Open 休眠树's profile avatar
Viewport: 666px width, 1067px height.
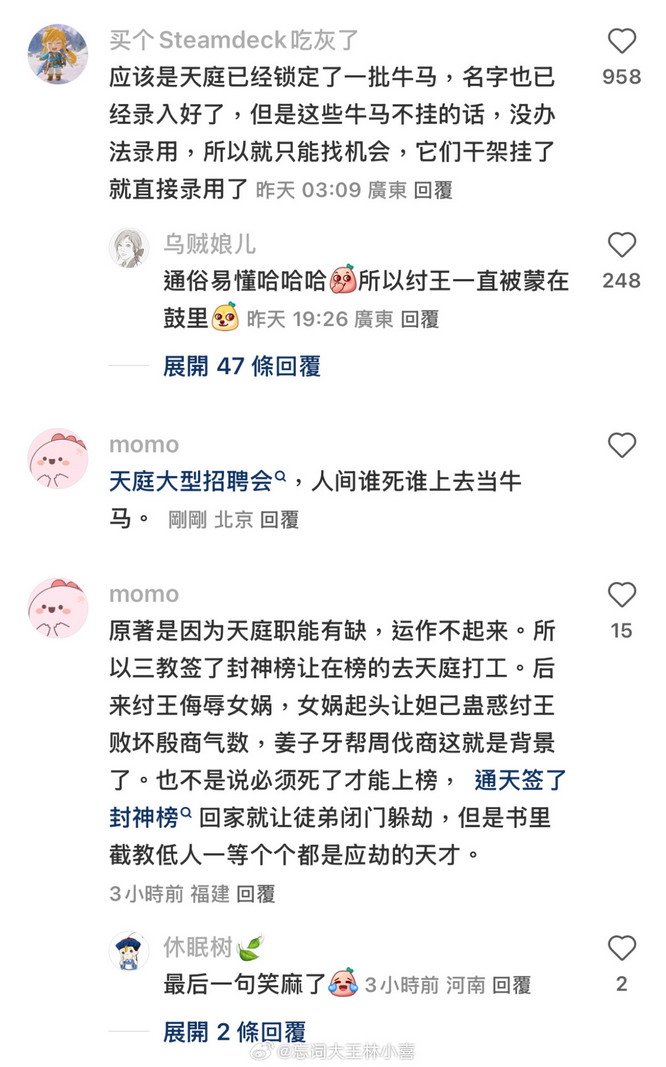pos(129,952)
